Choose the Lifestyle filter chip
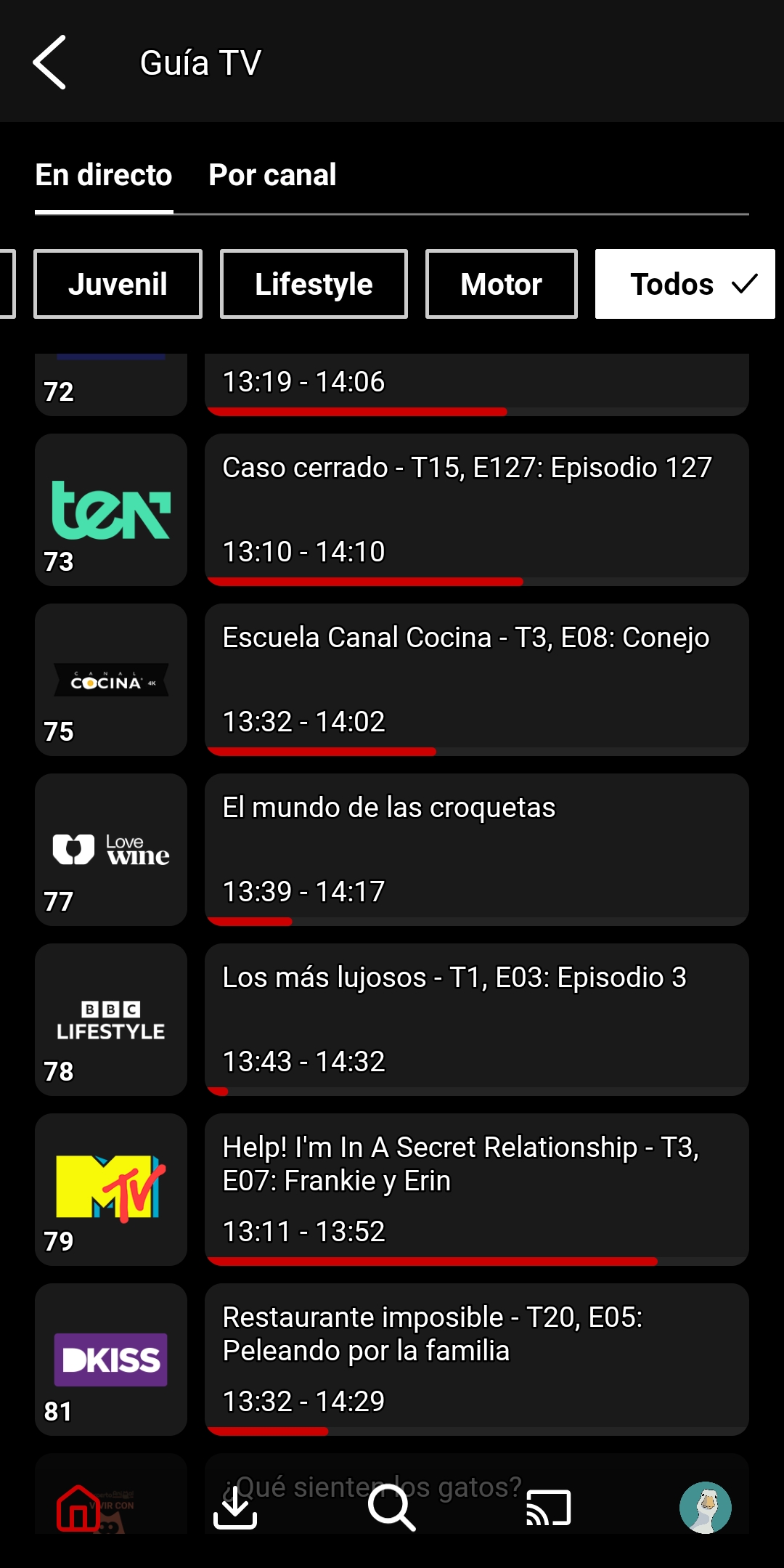The height and width of the screenshot is (1568, 784). click(x=314, y=284)
